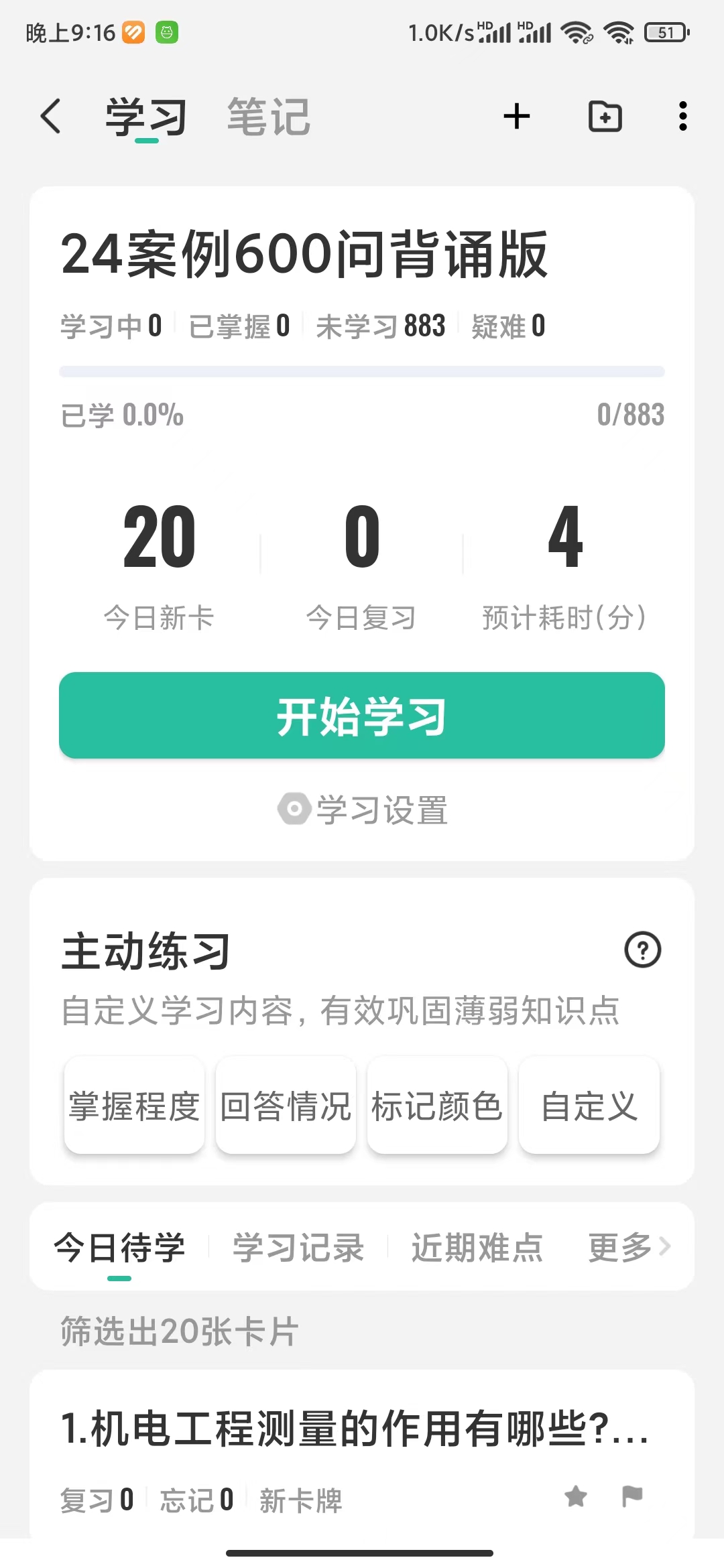
Task: Choose 回答情况 practice mode
Action: click(286, 1106)
